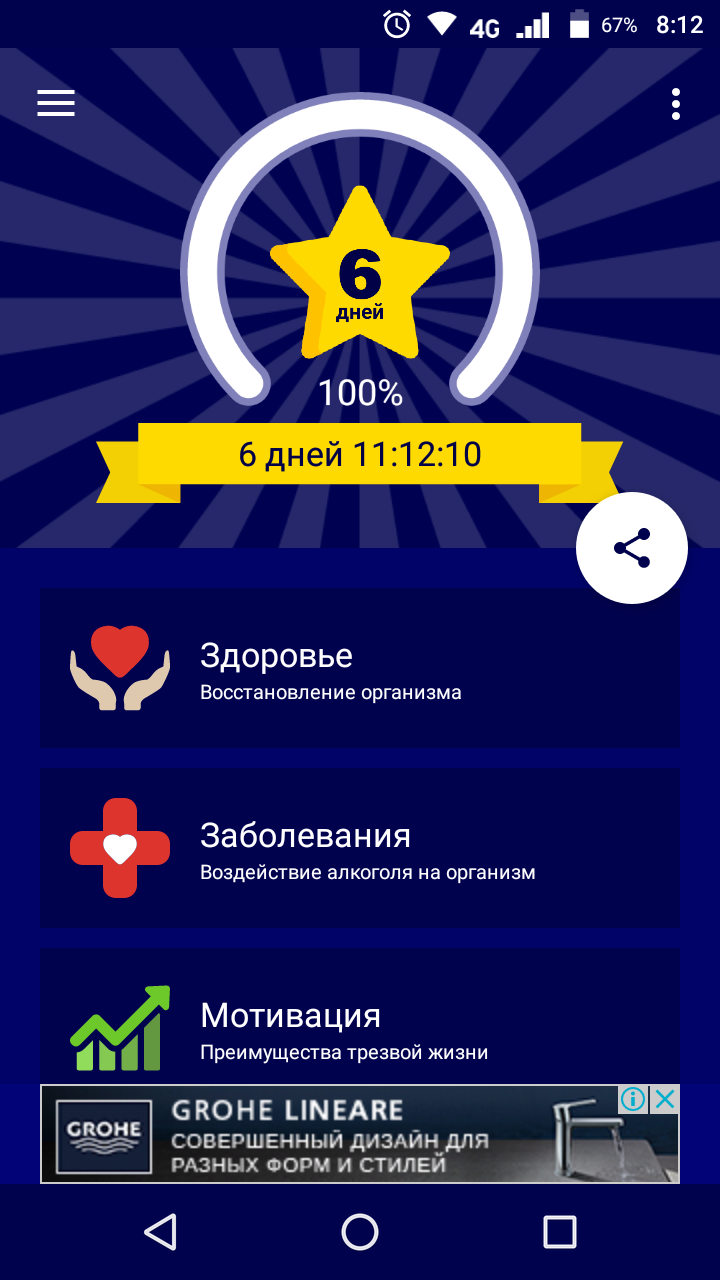Tap the system home button

360,1232
